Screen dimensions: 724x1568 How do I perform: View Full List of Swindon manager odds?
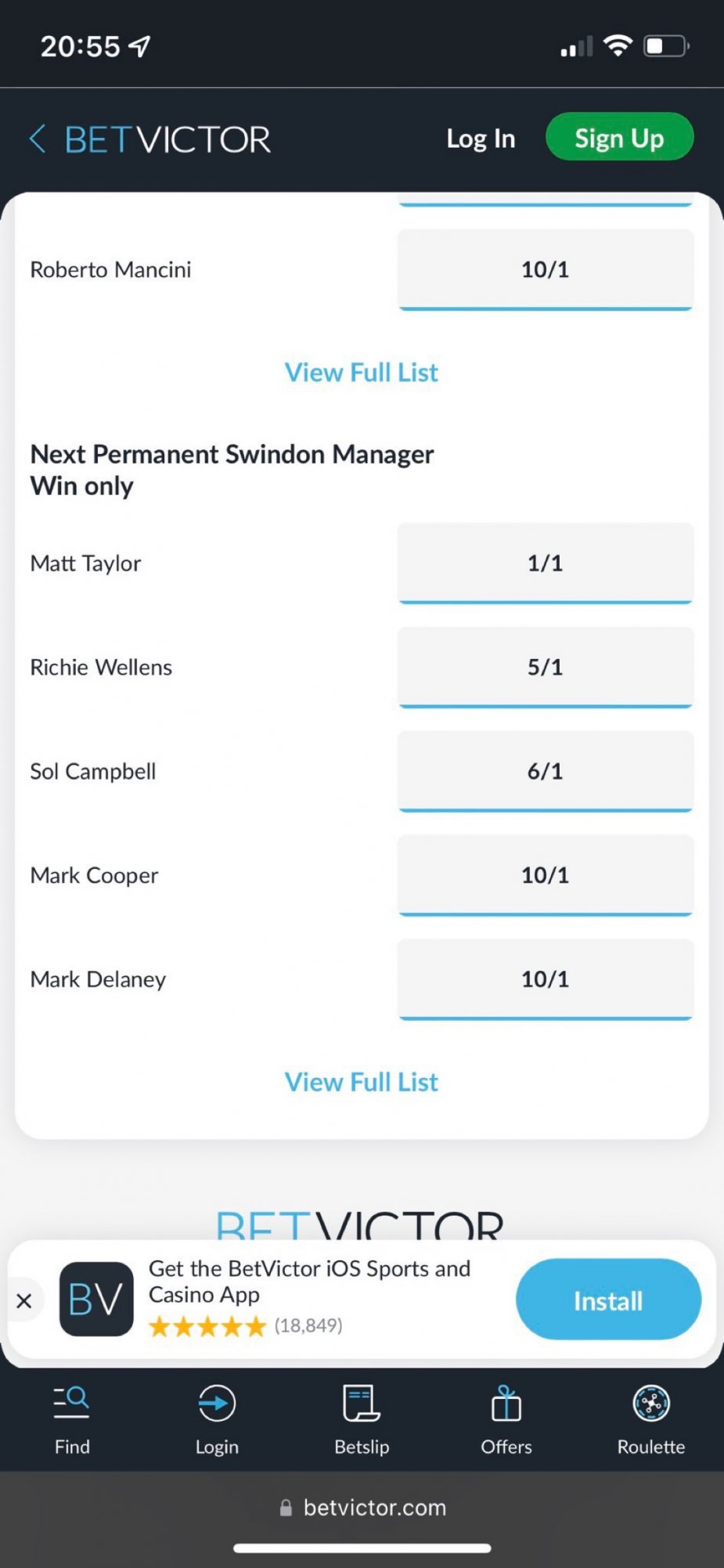361,1082
